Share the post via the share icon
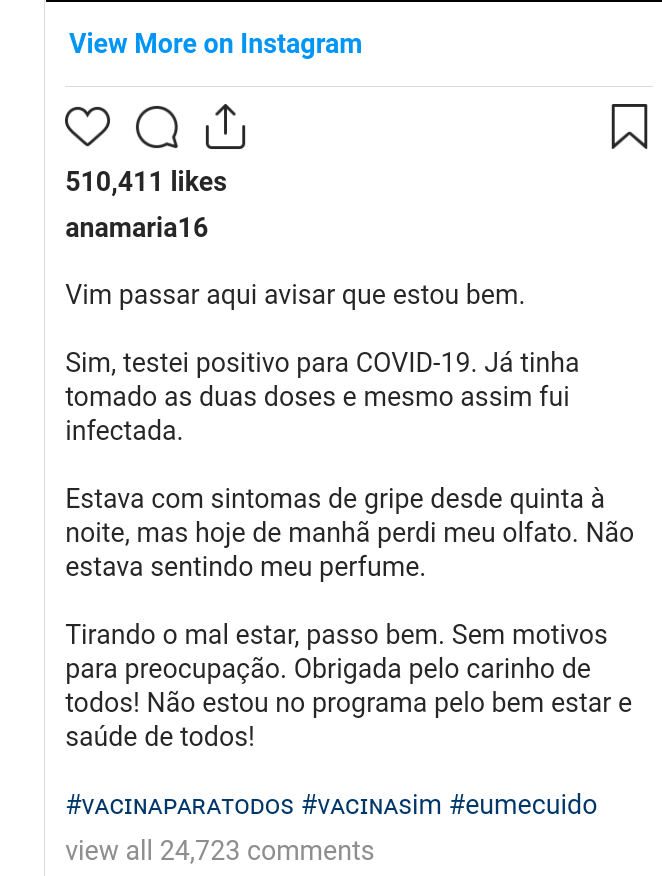Screen dimensions: 662x876 click(226, 126)
